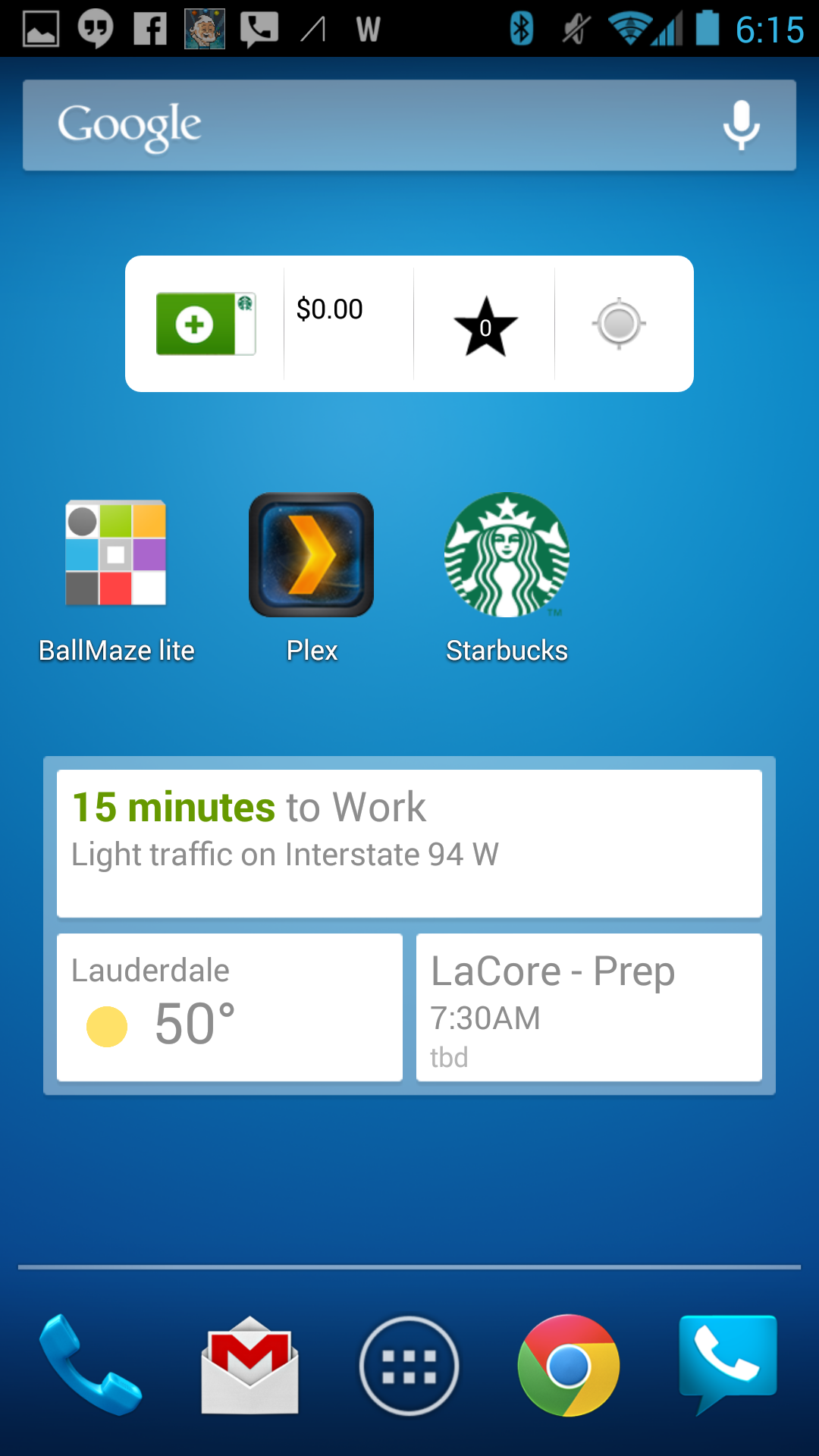
Task: Open the LaCore - Prep calendar card
Action: click(589, 1007)
